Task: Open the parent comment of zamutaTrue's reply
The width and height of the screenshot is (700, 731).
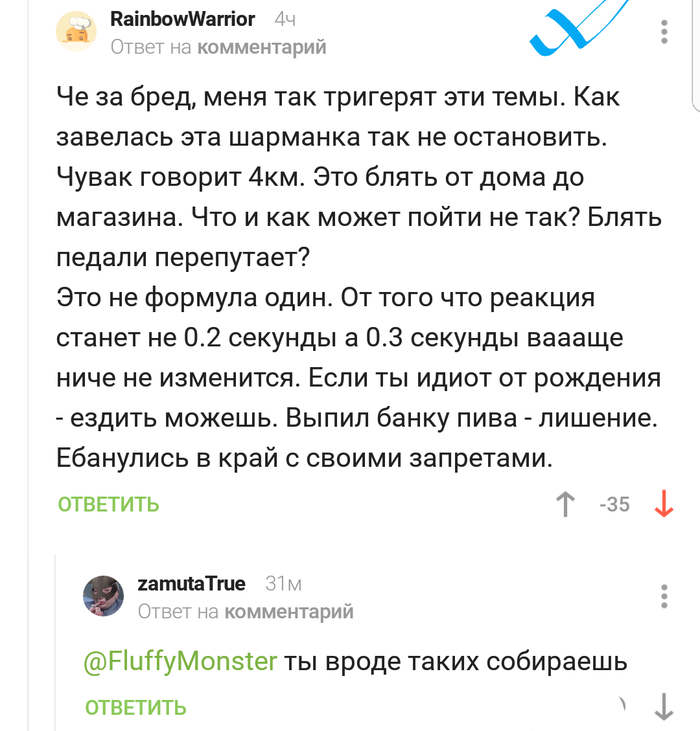Action: point(288,611)
